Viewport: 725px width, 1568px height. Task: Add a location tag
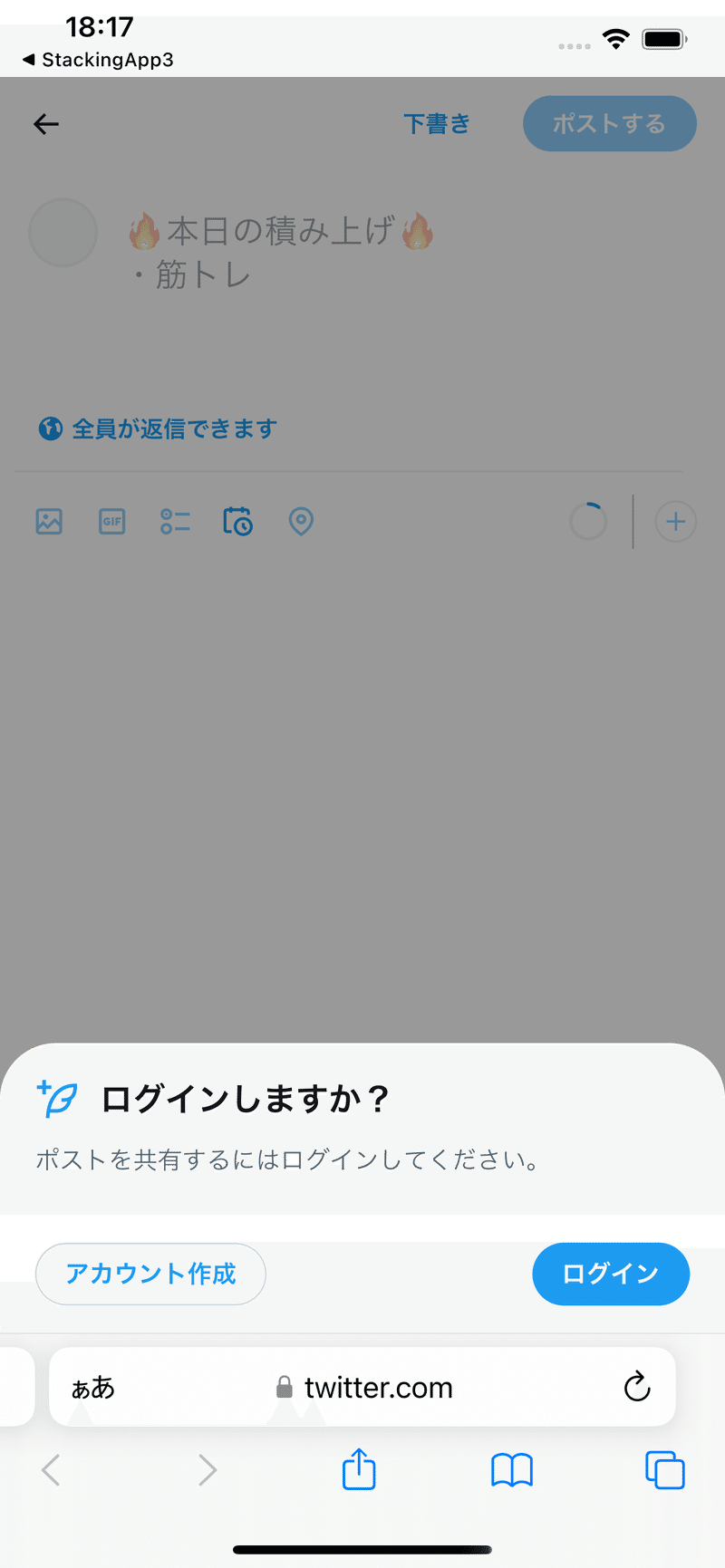pos(301,522)
